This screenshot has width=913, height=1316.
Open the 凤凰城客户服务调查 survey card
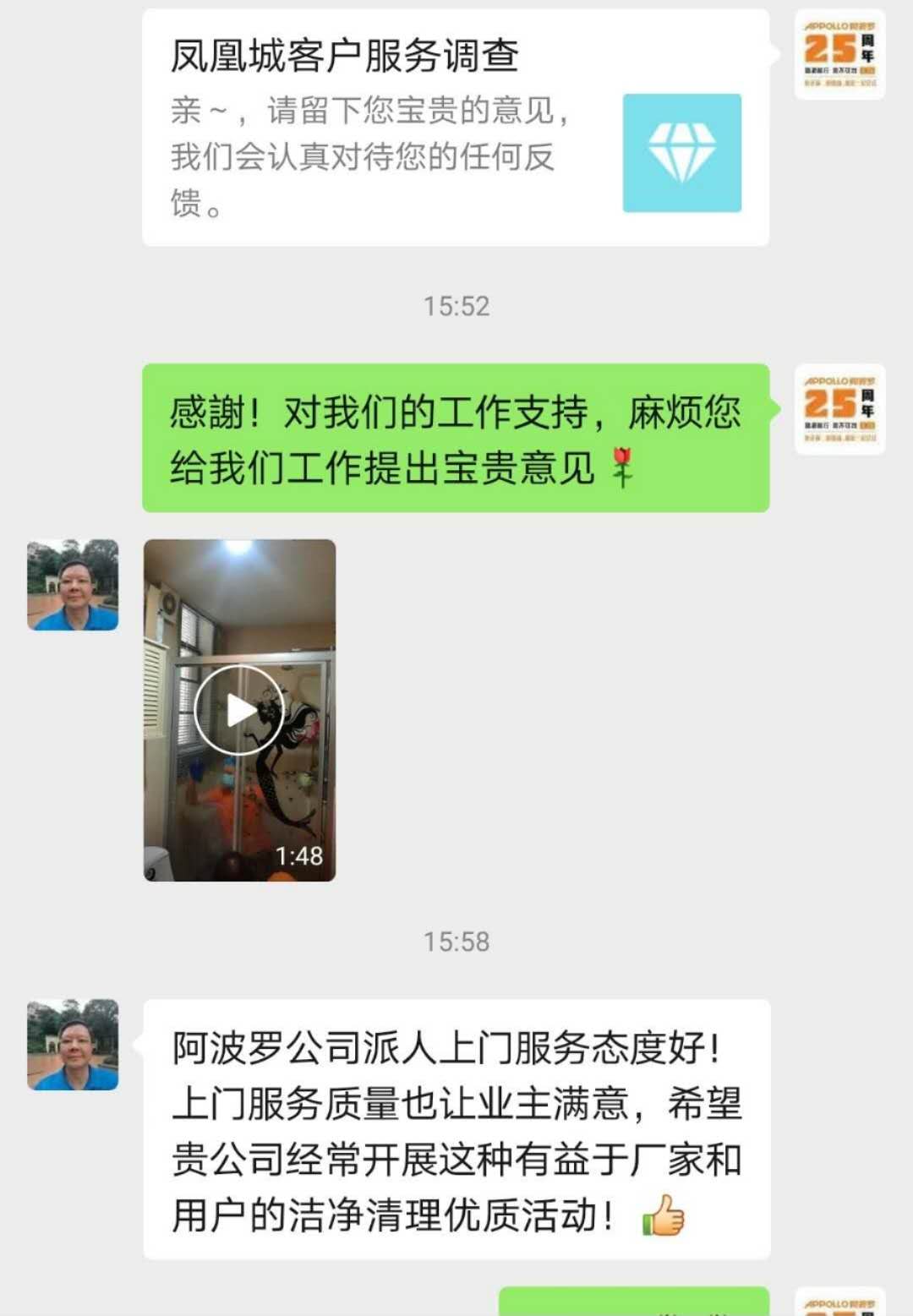(455, 128)
